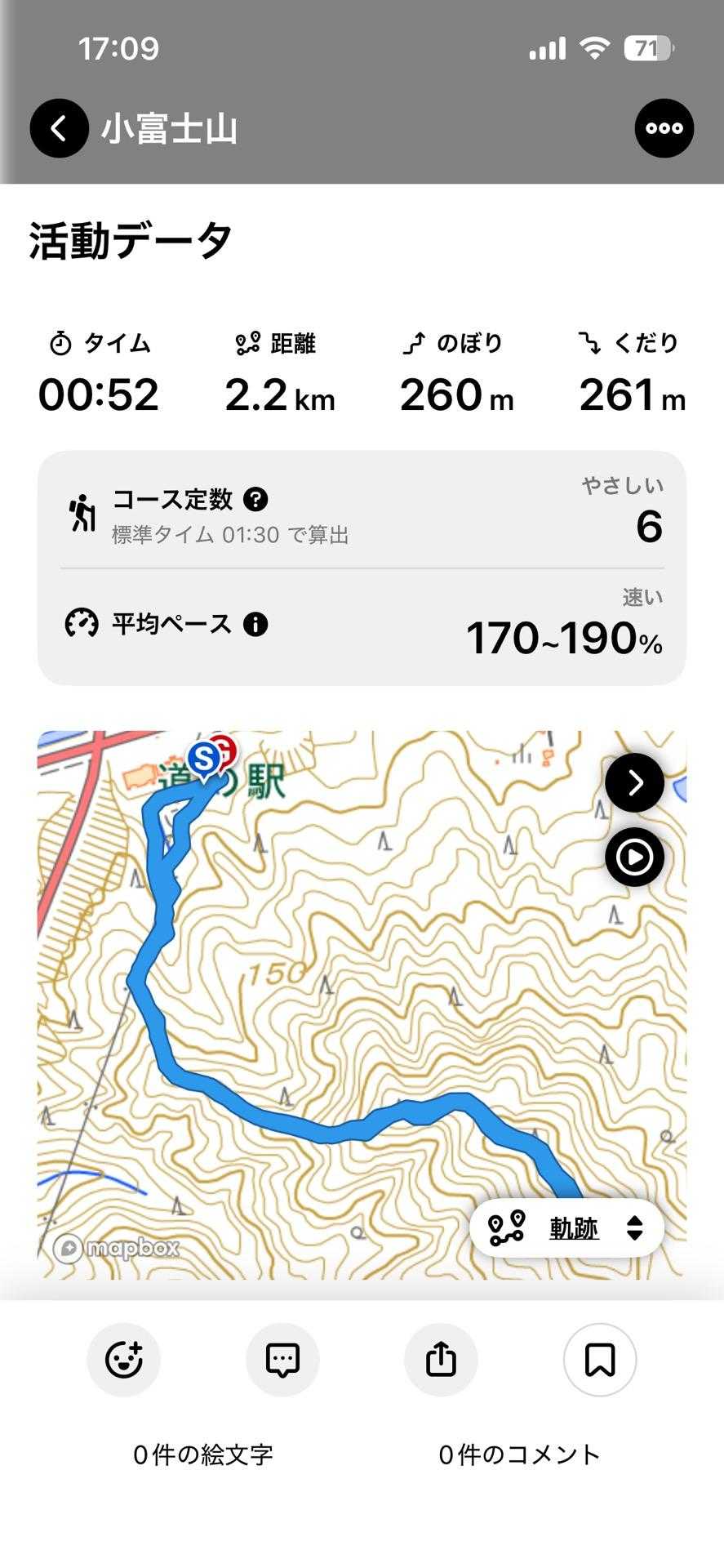This screenshot has height=1568, width=724.
Task: Open the route map view
Action: tap(362, 1004)
